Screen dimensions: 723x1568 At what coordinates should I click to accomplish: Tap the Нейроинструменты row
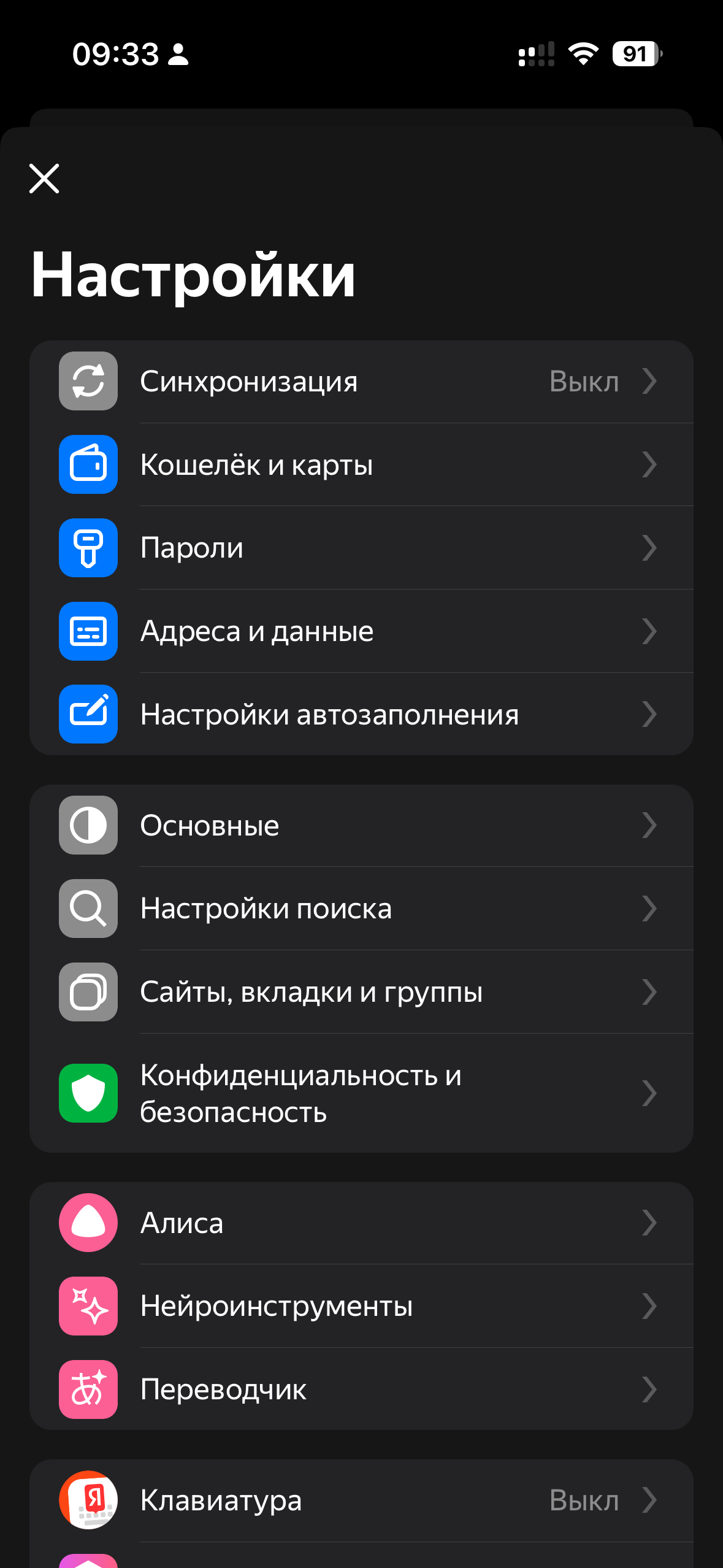[361, 1306]
